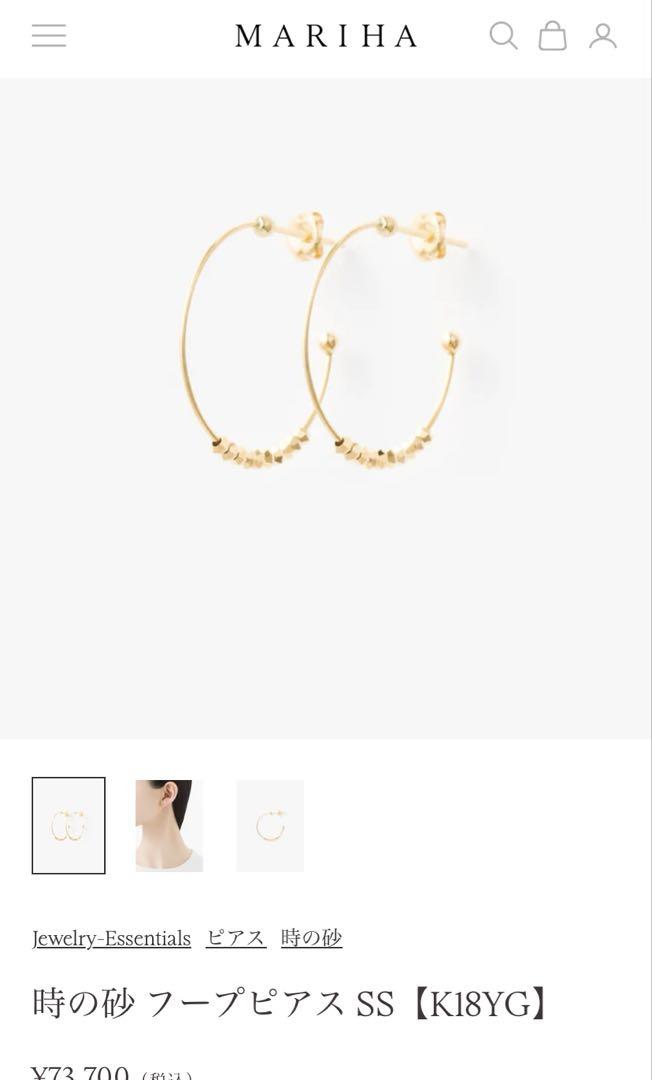Open the hamburger menu
Image resolution: width=652 pixels, height=1080 pixels.
[49, 36]
